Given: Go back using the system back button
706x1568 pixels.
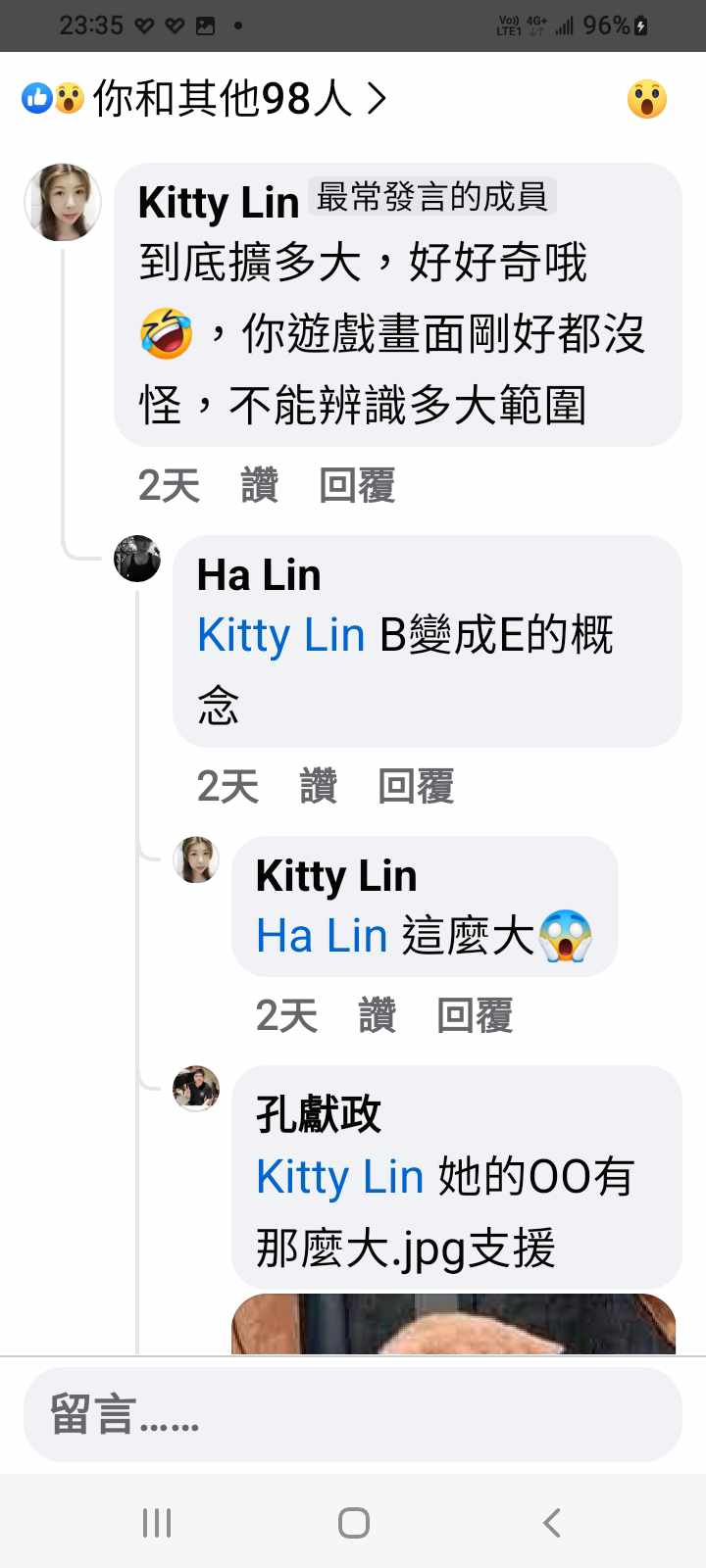Looking at the screenshot, I should [551, 1522].
